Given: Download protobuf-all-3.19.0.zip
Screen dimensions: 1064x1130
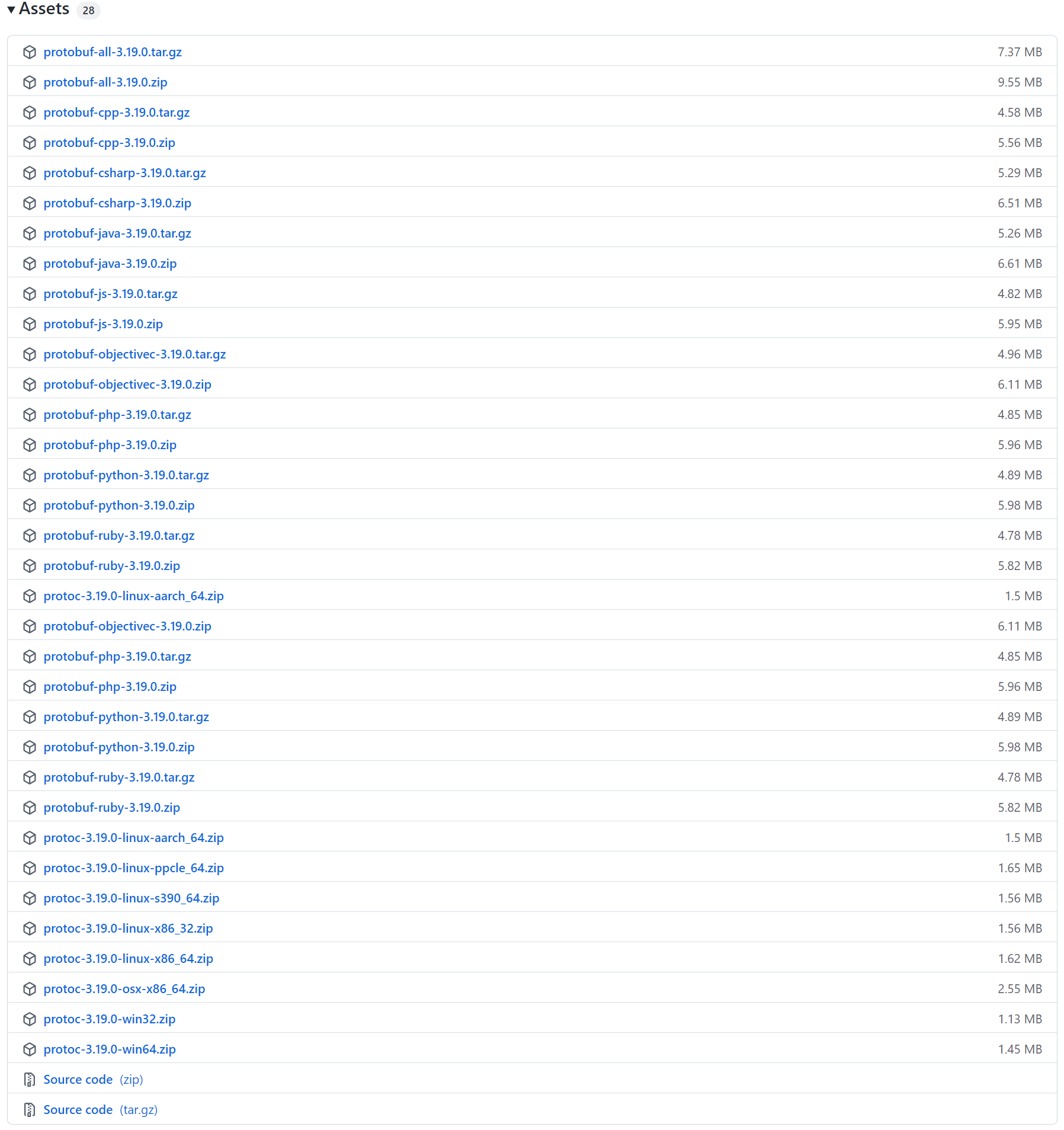Looking at the screenshot, I should coord(105,82).
